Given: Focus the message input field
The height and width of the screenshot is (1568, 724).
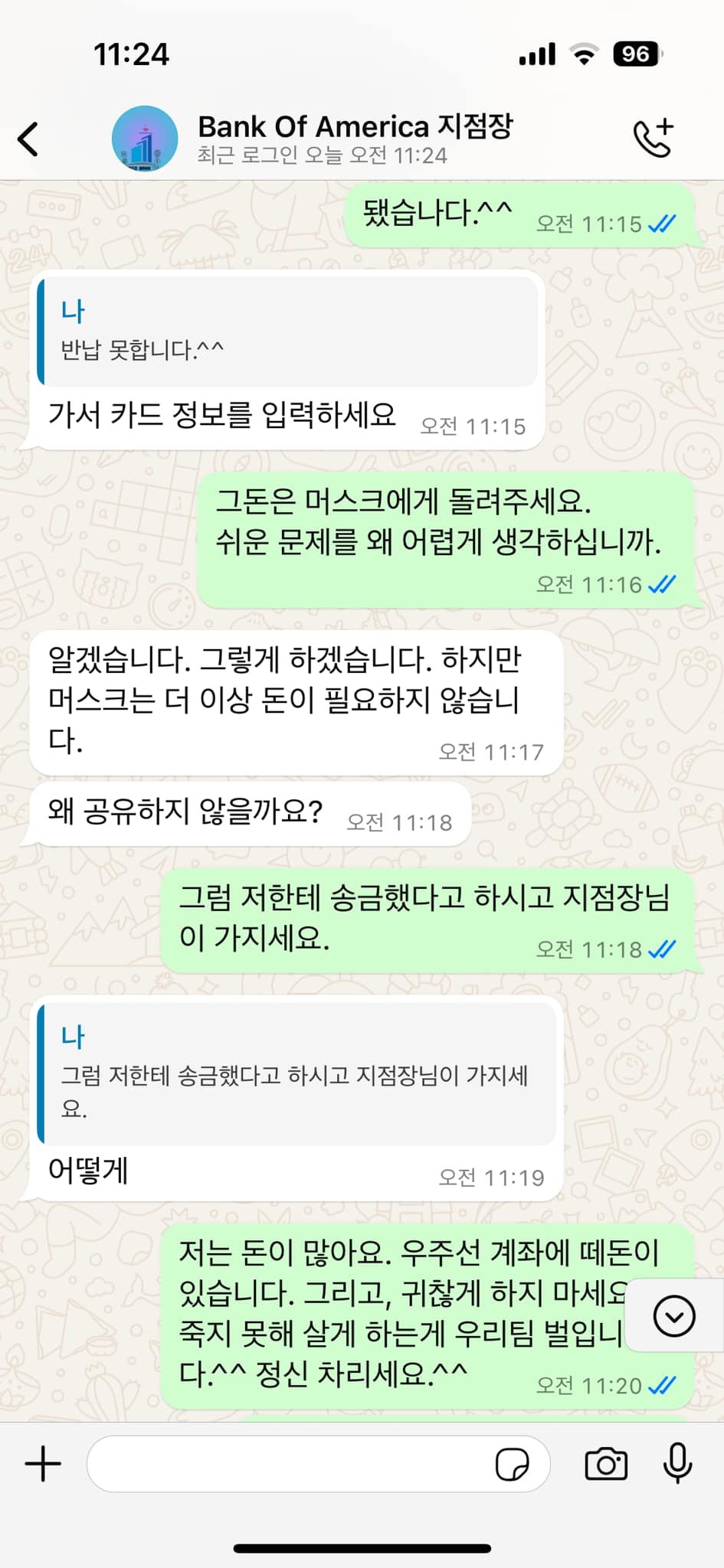Looking at the screenshot, I should (x=291, y=1465).
